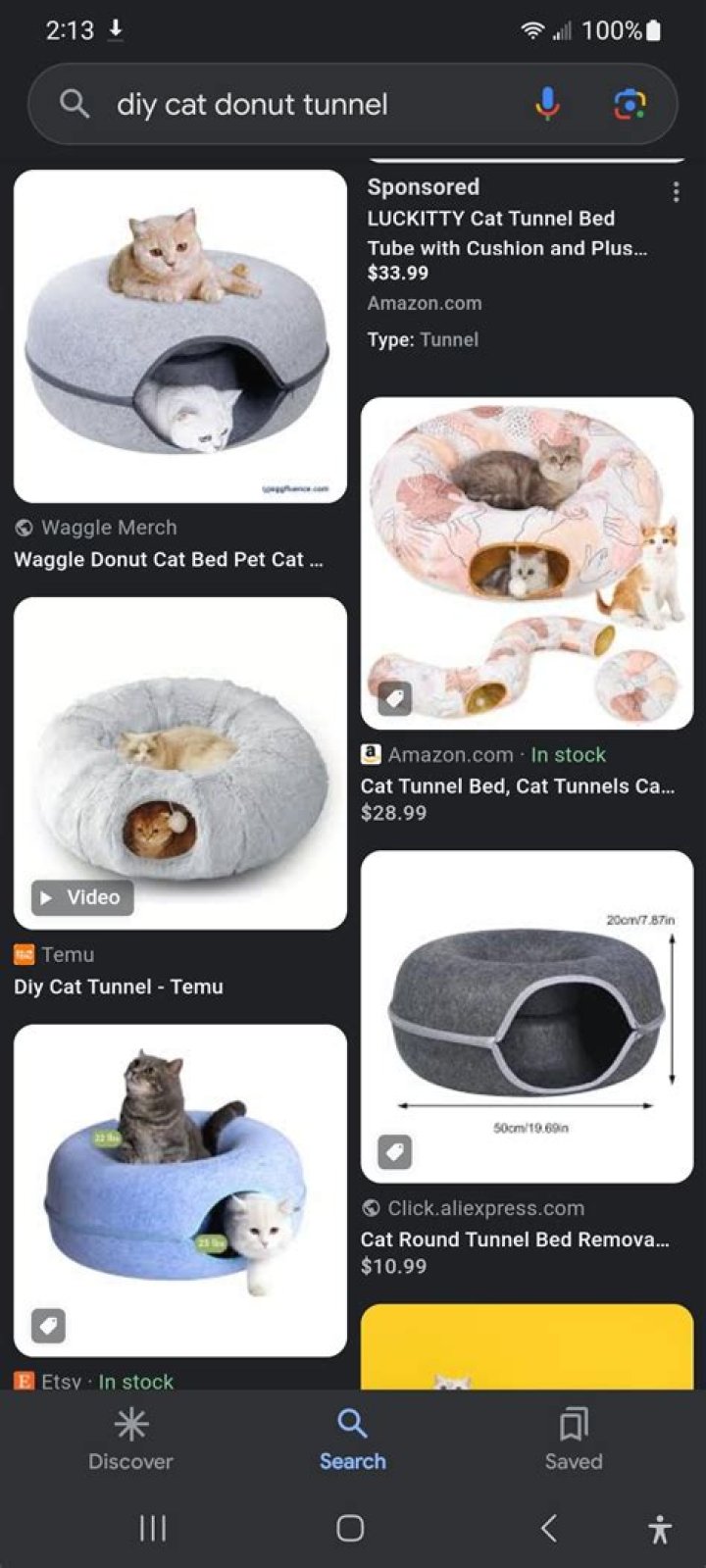Open the sponsored LUCKITTY Cat Tunnel Bed listing
706x1568 pixels.
click(505, 233)
